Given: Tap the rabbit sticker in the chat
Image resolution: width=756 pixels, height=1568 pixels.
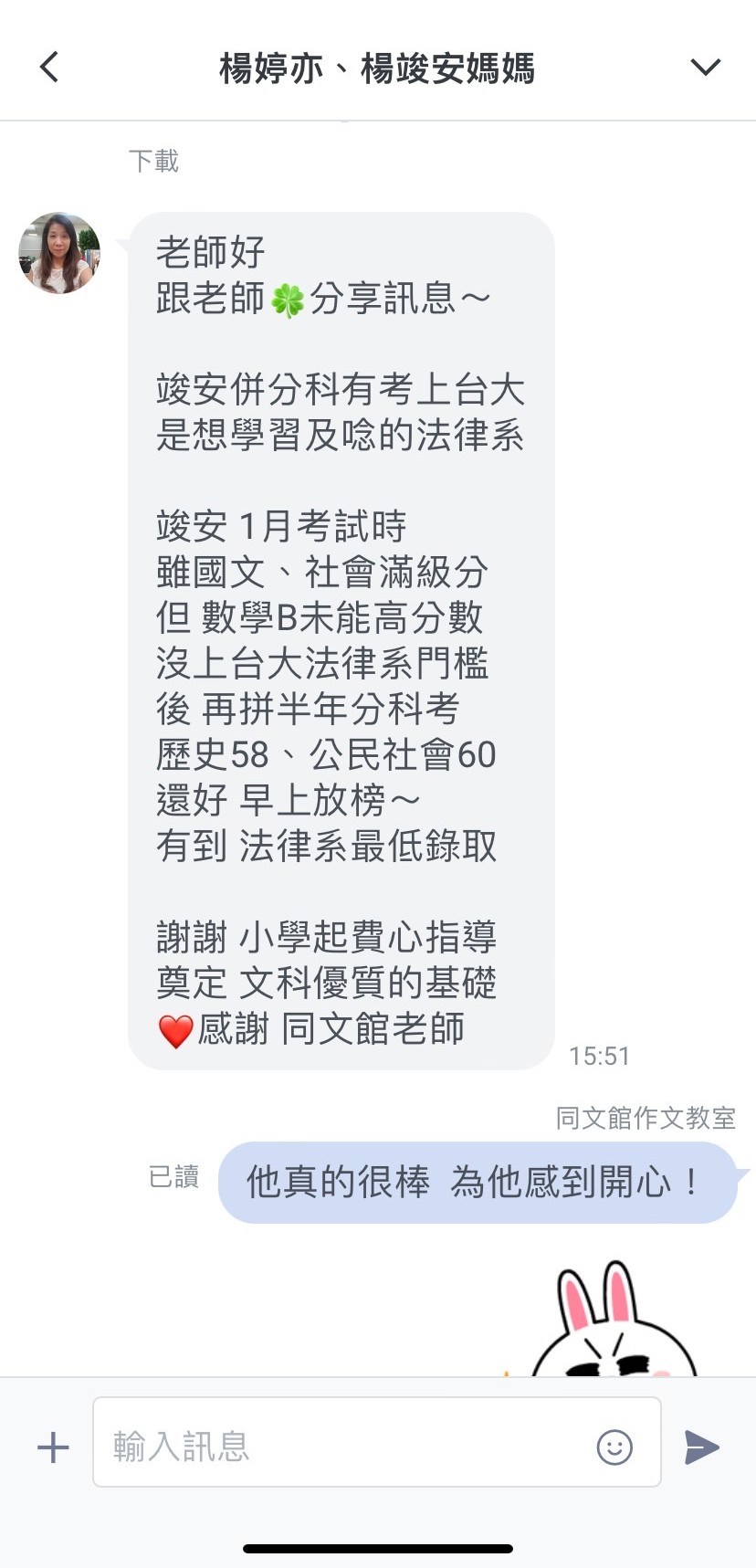Looking at the screenshot, I should 612,1324.
